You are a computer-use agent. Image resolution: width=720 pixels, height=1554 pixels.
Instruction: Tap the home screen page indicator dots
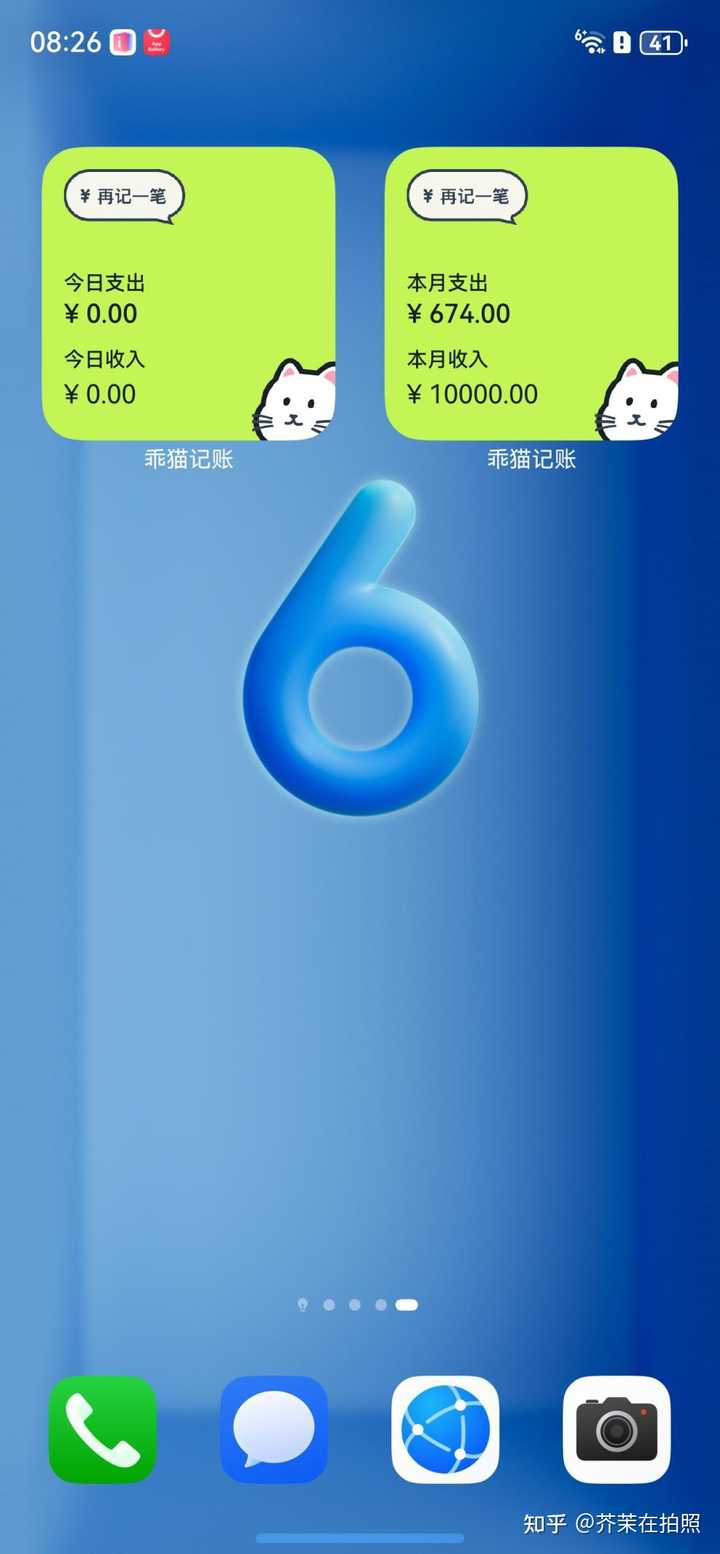tap(356, 1305)
